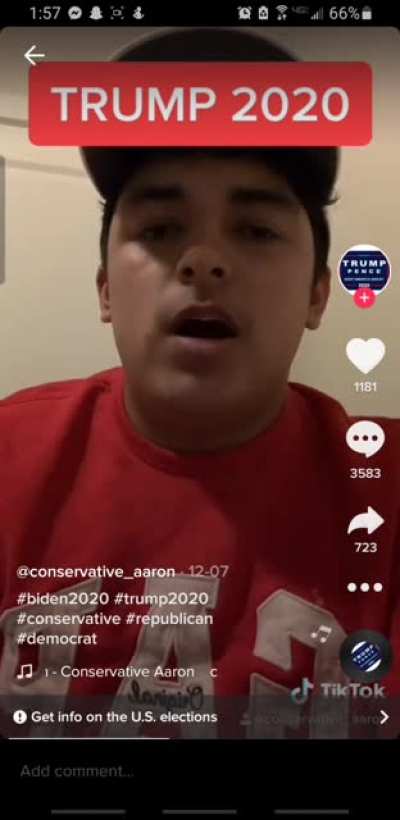Open the Trump Pence profile avatar

pos(364,270)
